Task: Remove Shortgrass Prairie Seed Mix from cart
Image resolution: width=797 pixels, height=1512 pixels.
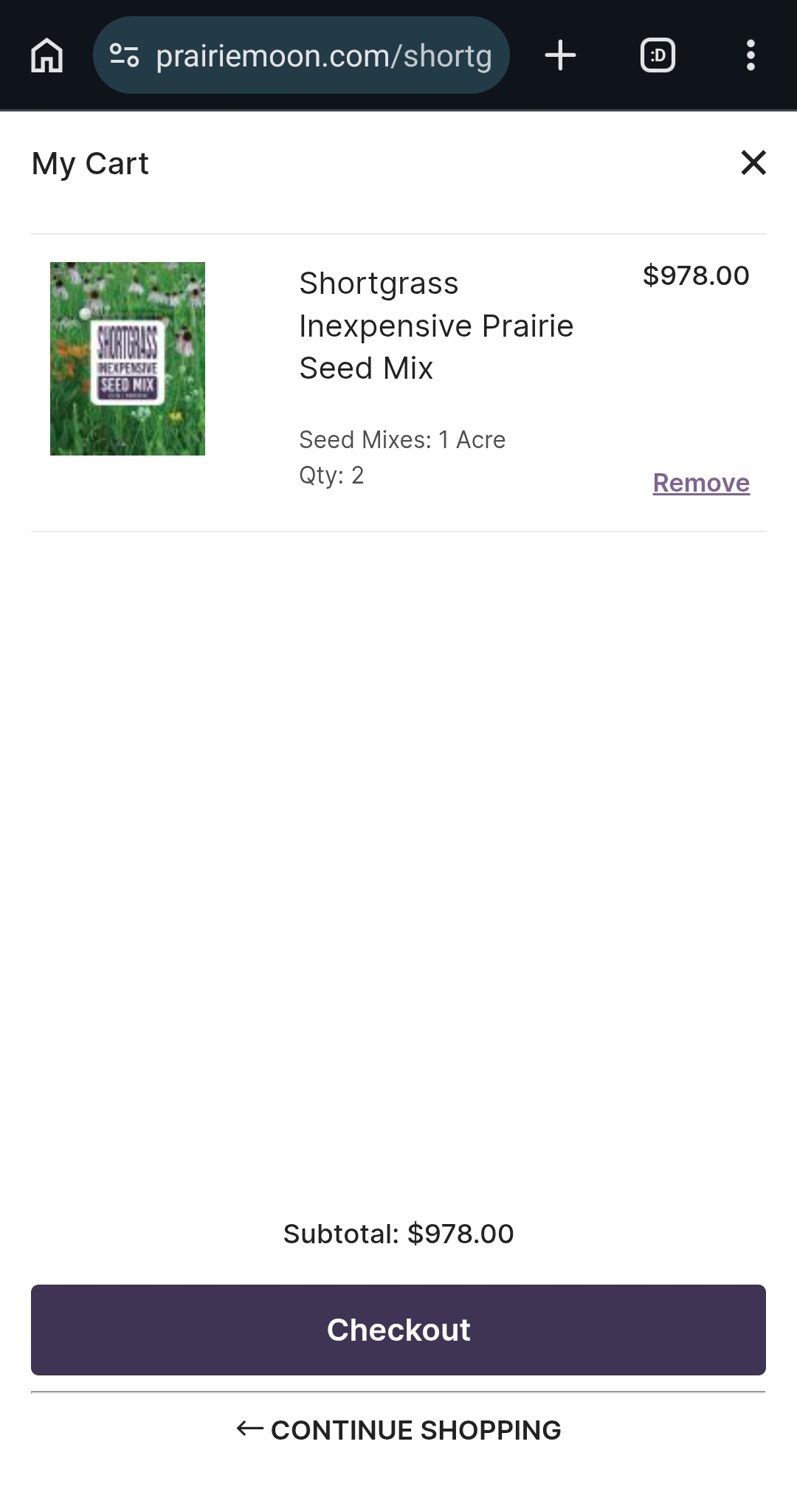Action: click(701, 483)
